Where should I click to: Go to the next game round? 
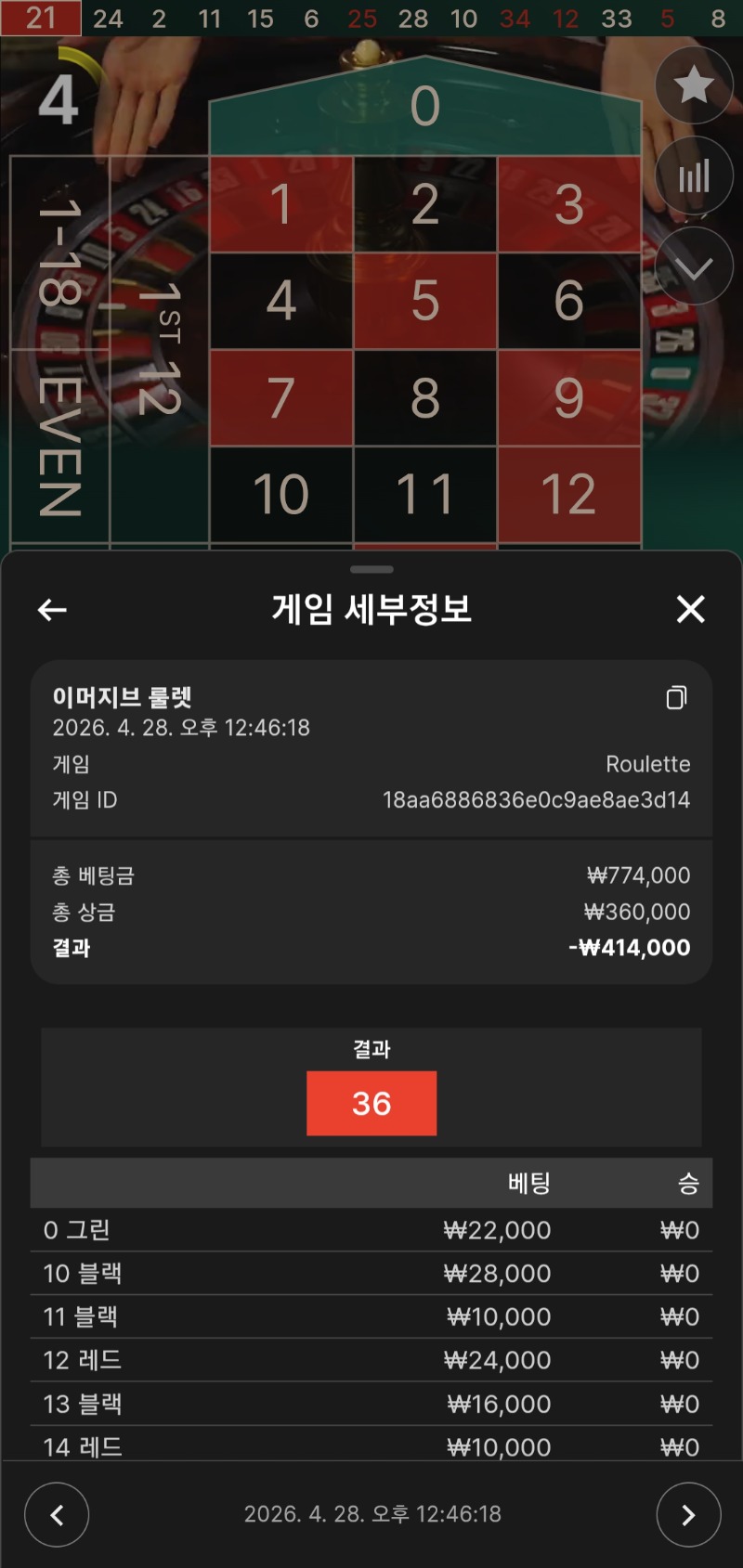pos(688,1515)
